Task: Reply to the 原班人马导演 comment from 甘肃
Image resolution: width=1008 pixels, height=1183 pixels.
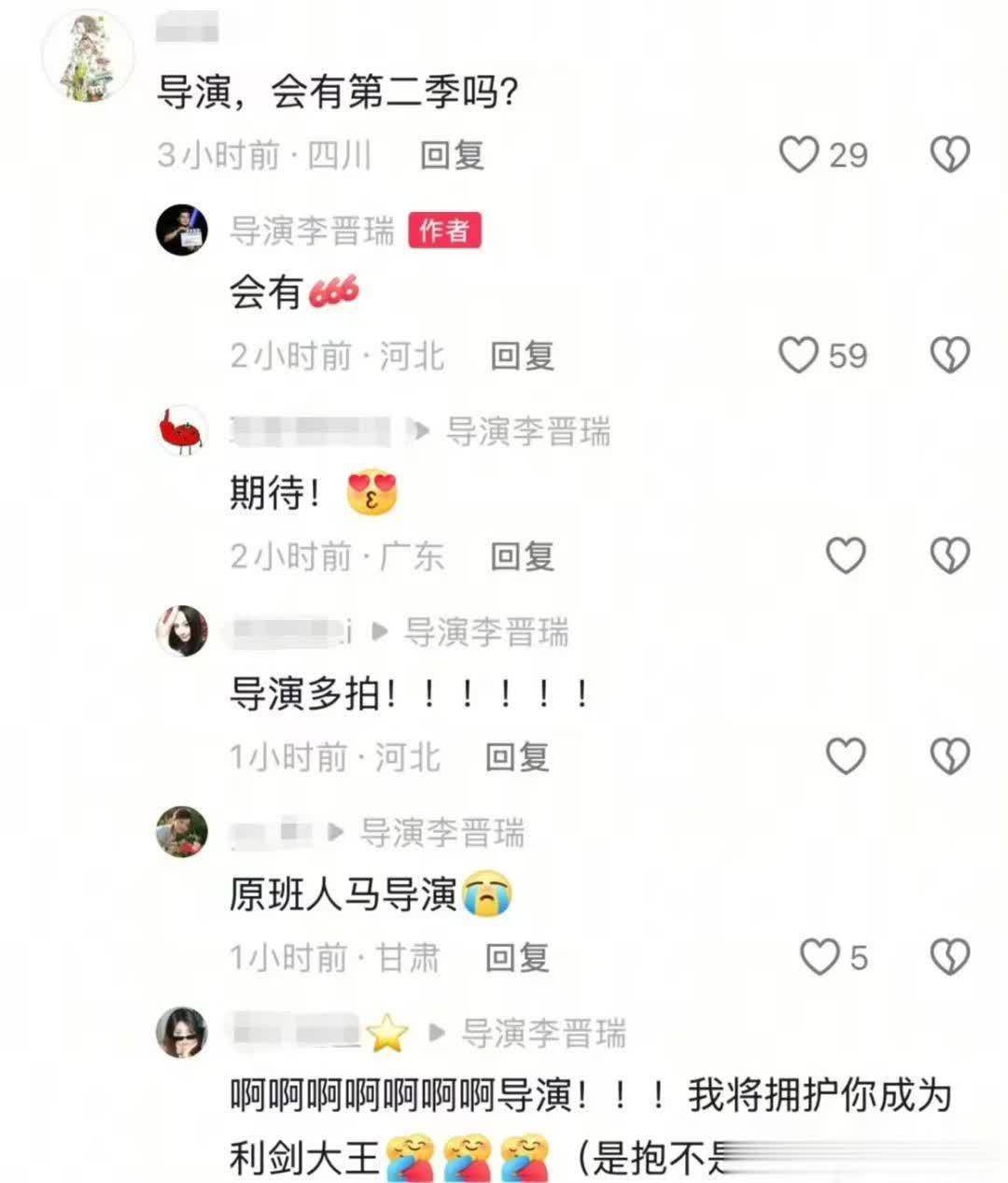Action: pos(517,957)
